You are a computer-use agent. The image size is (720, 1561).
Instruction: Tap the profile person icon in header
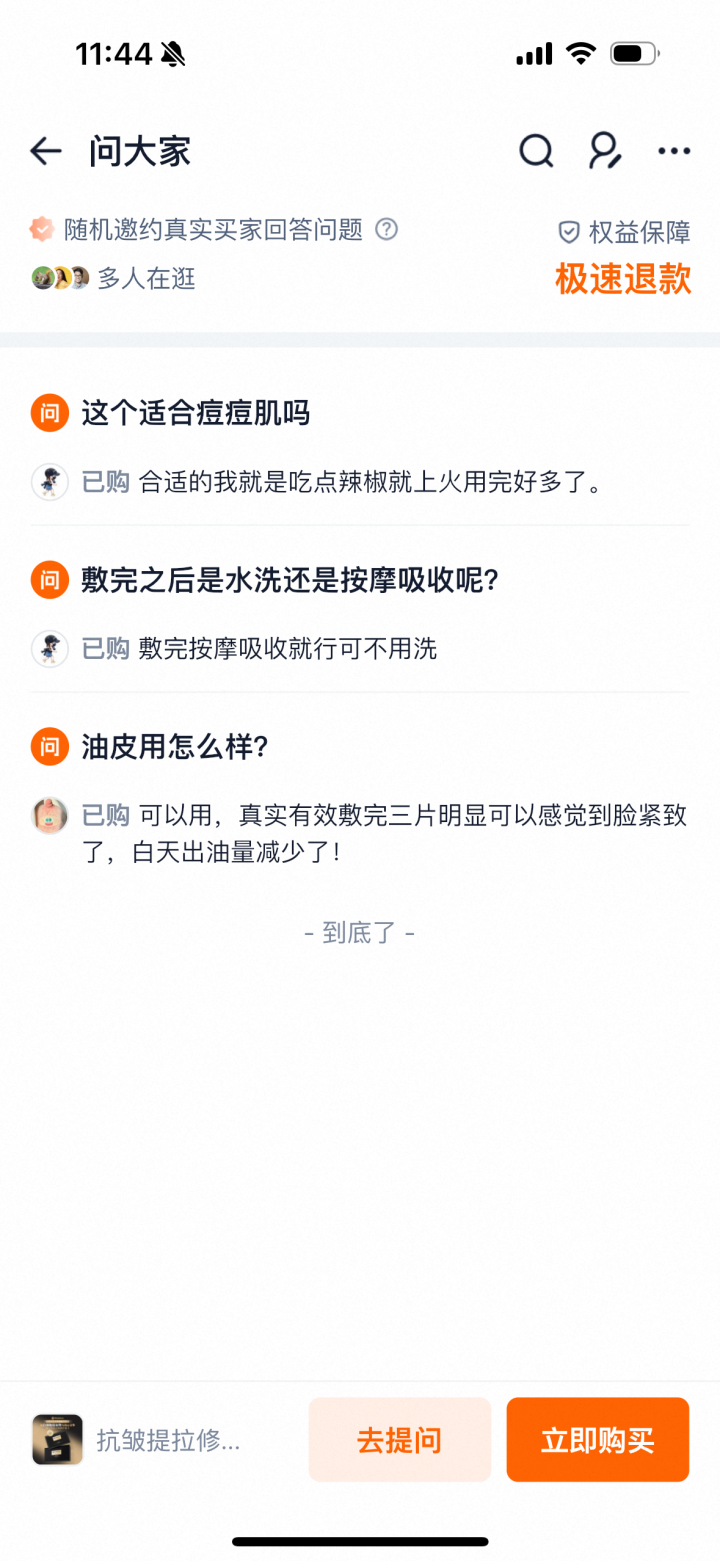pos(605,150)
